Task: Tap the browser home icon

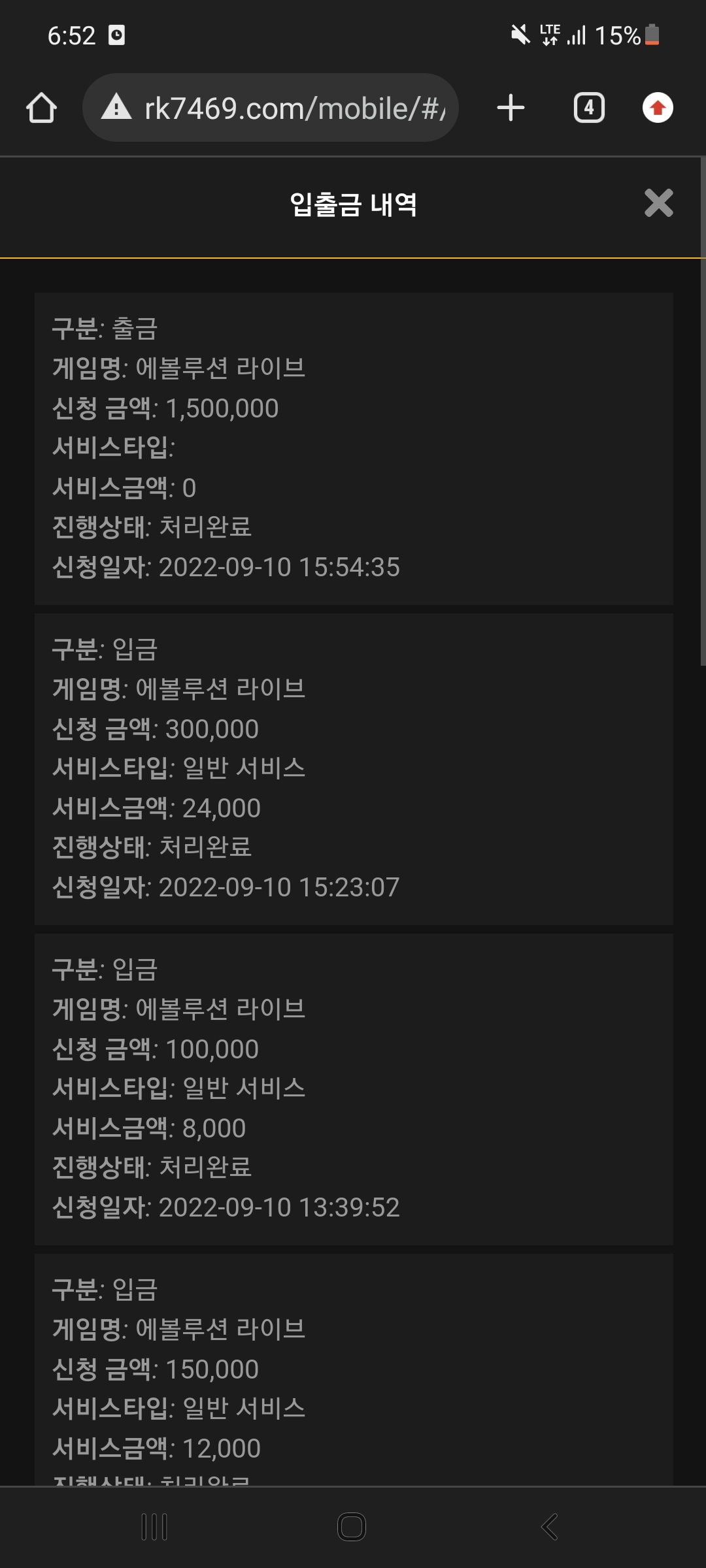Action: click(41, 108)
